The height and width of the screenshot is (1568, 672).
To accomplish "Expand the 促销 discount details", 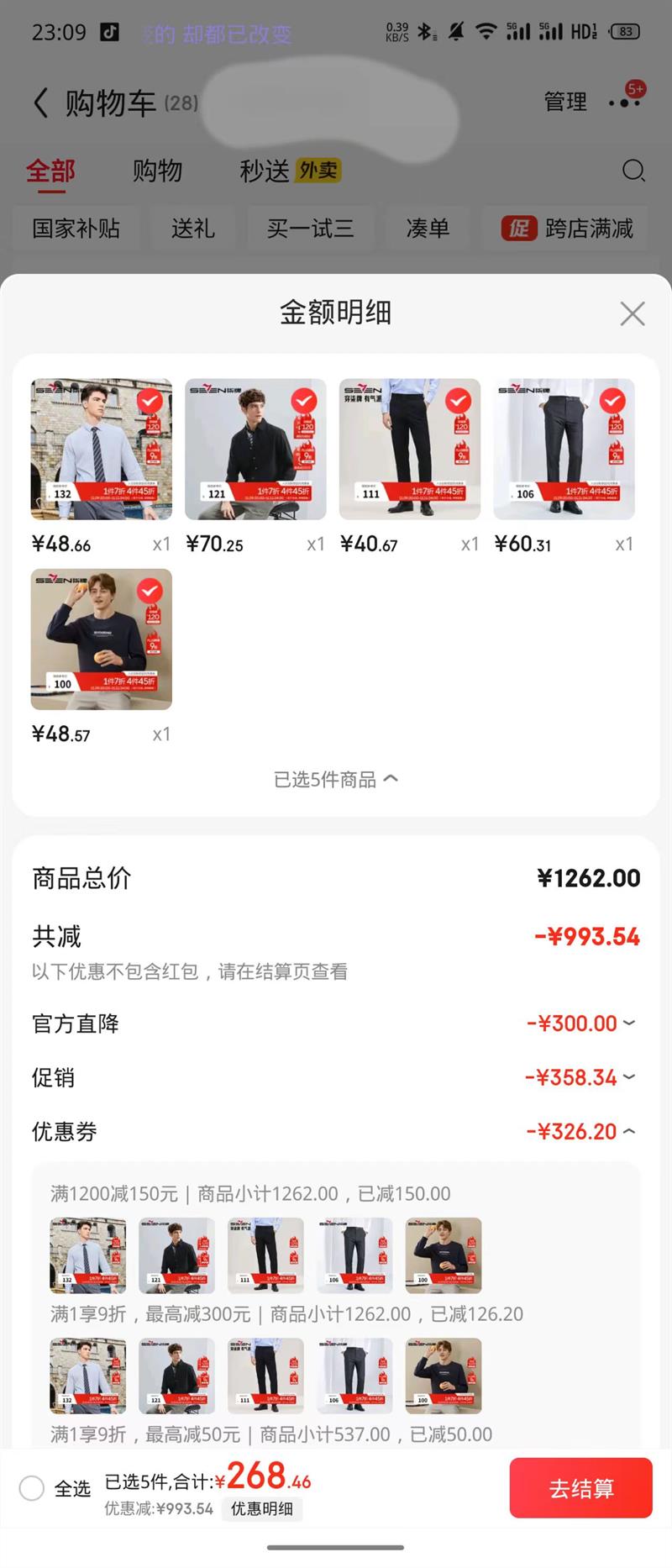I will pos(581,1077).
